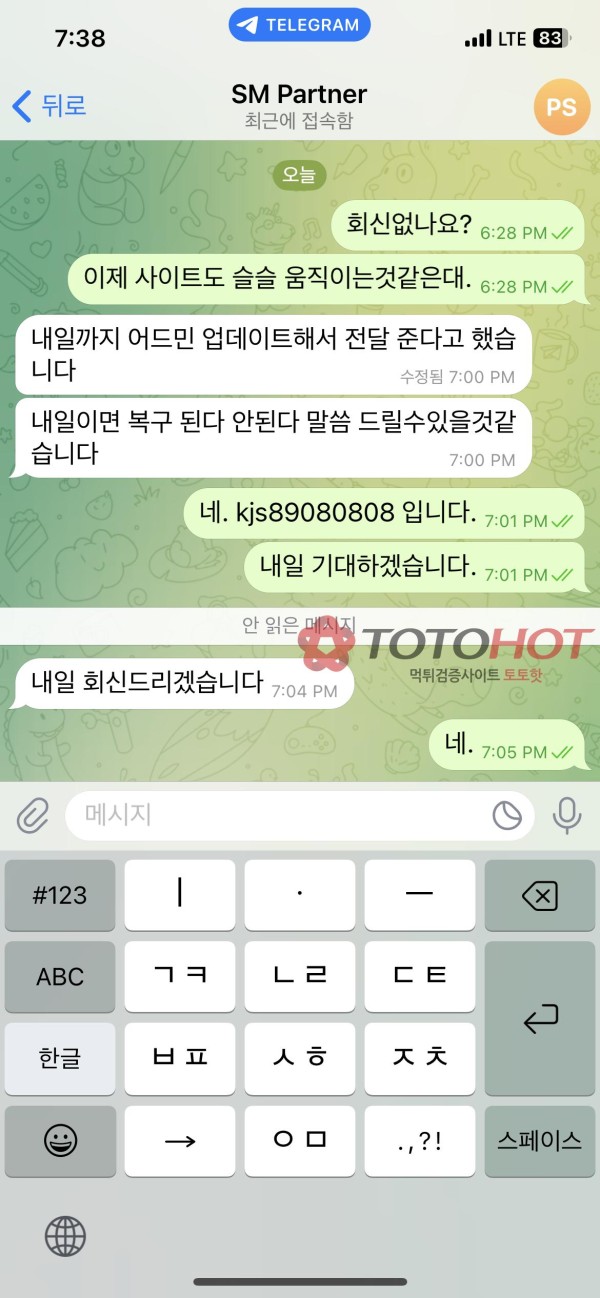Tap the punctuation .,?! key
Image resolution: width=600 pixels, height=1298 pixels.
(x=419, y=1140)
